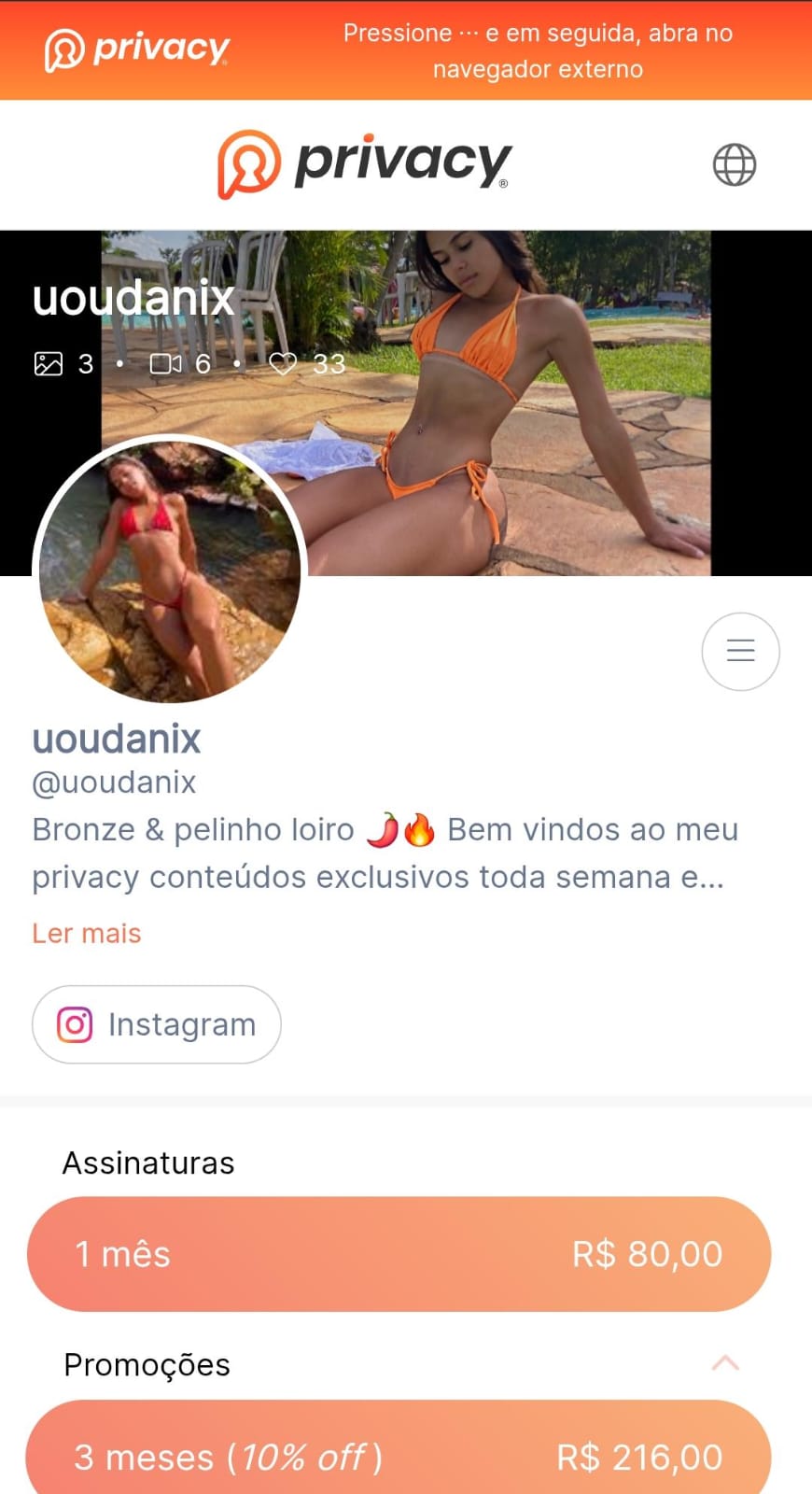Screen dimensions: 812x1494
Task: Open the Instagram profile link
Action: (157, 1024)
